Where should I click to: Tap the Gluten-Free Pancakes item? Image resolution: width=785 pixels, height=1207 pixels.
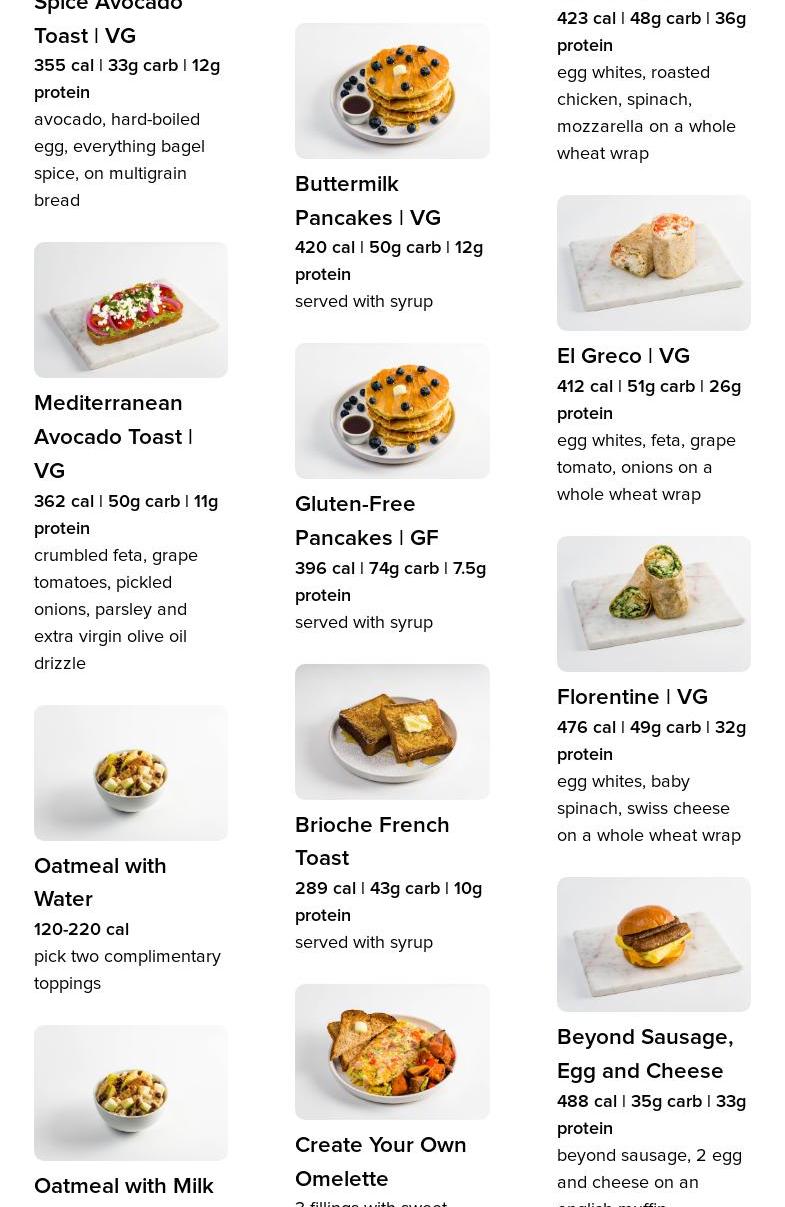click(x=392, y=411)
